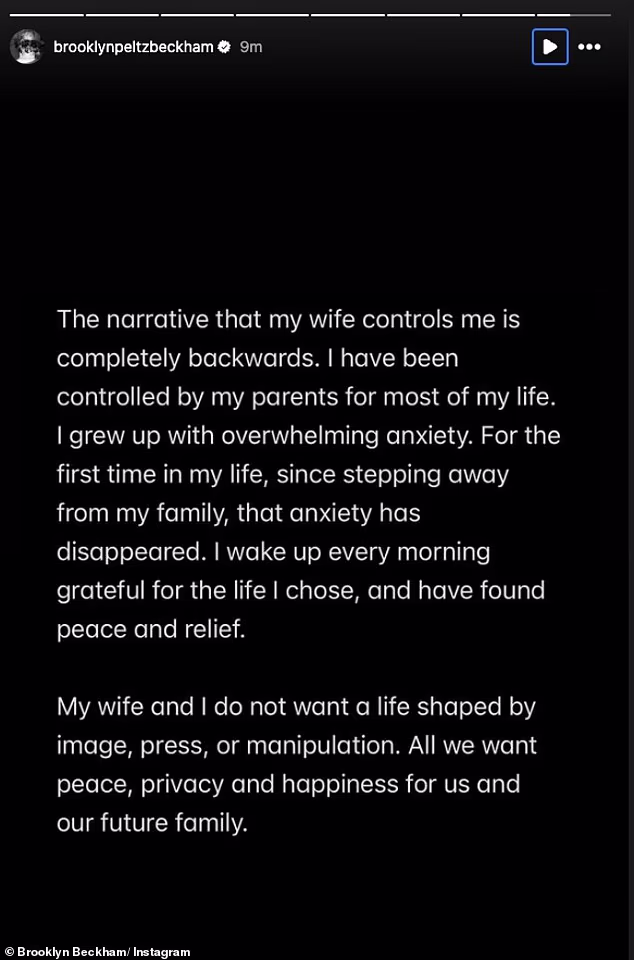Tap the profile picture beside the username
Image resolution: width=634 pixels, height=960 pixels.
[27, 47]
